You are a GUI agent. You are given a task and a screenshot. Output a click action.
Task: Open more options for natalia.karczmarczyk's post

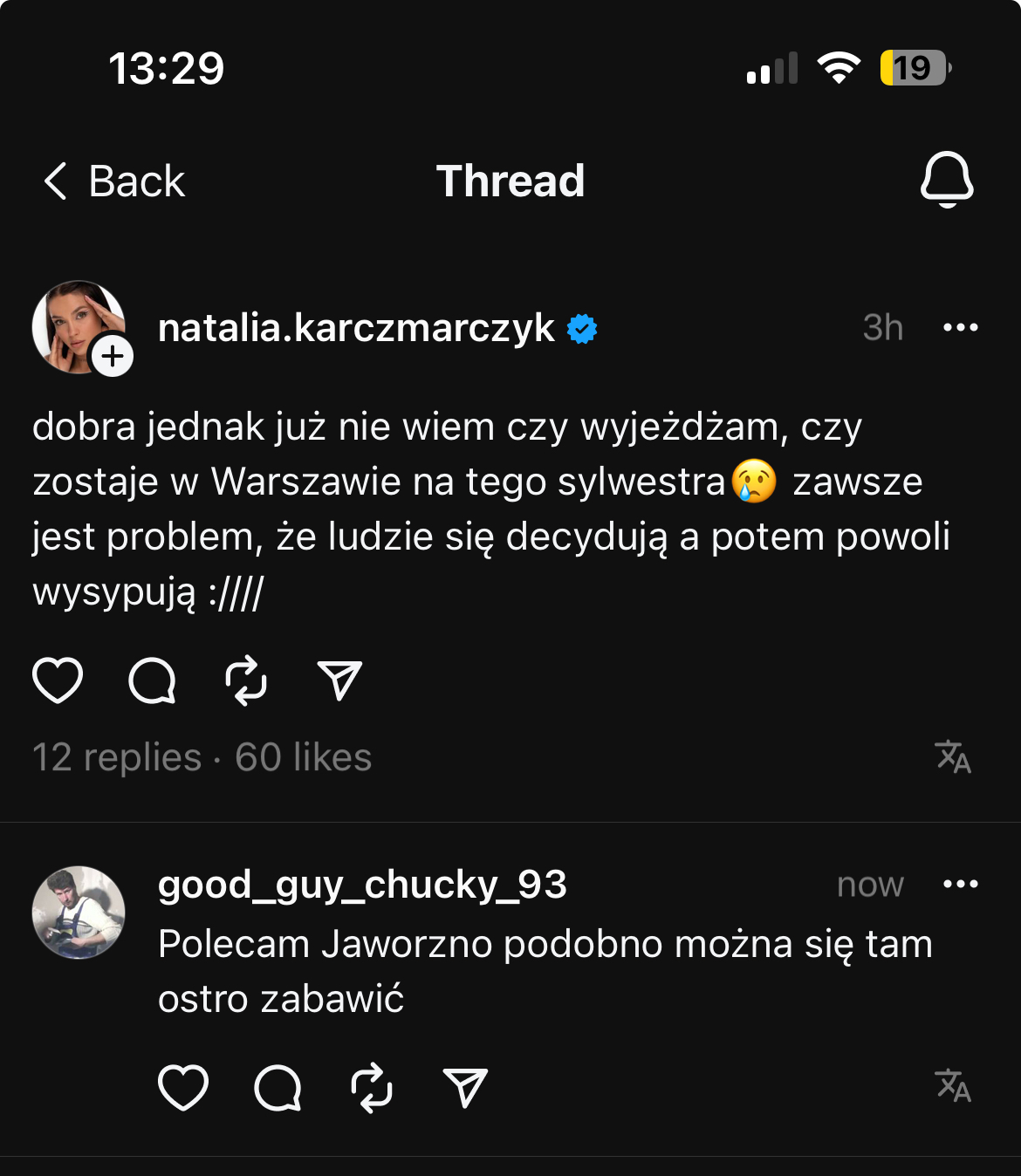click(x=960, y=328)
